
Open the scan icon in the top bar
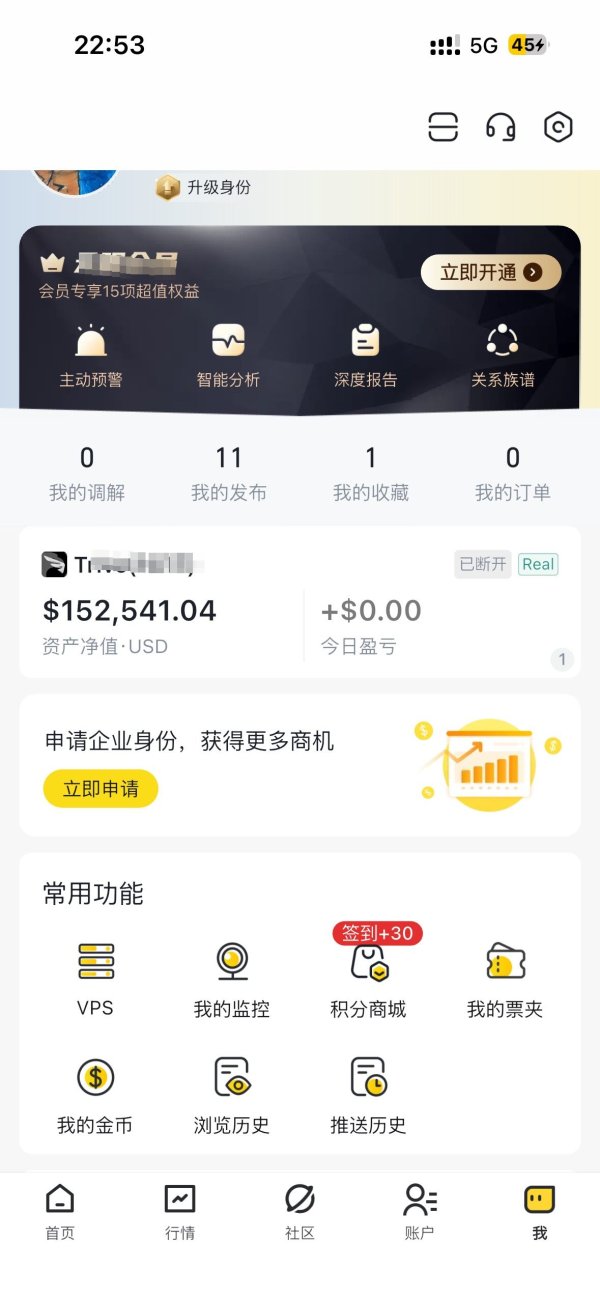tap(442, 127)
